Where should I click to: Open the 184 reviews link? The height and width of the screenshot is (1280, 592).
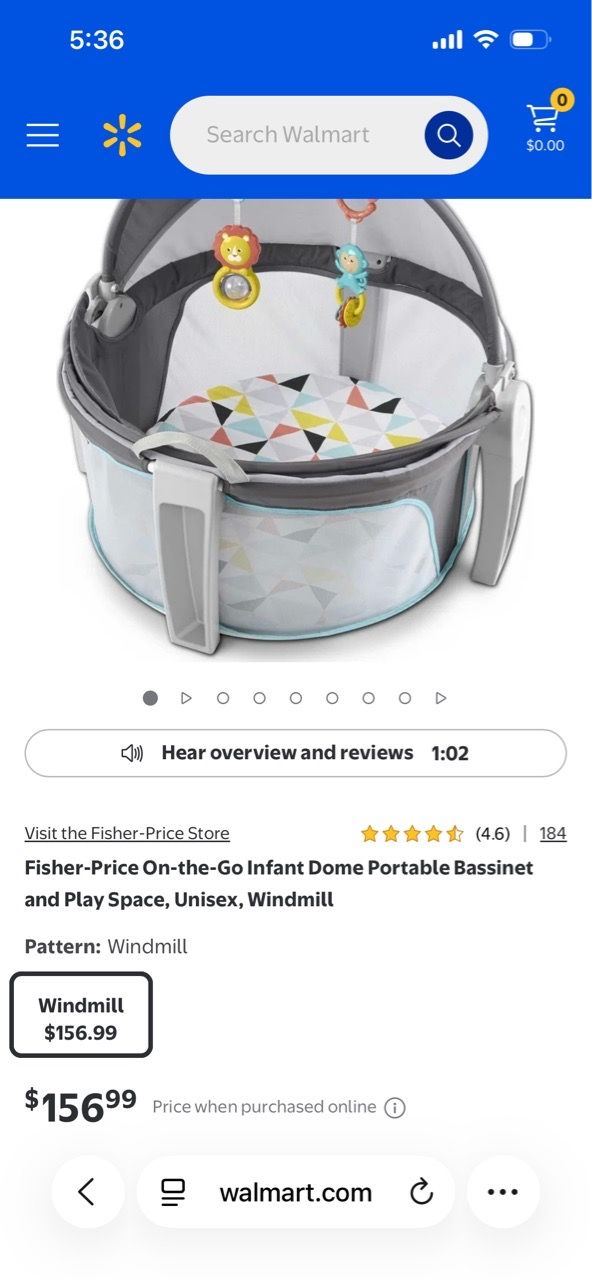553,833
